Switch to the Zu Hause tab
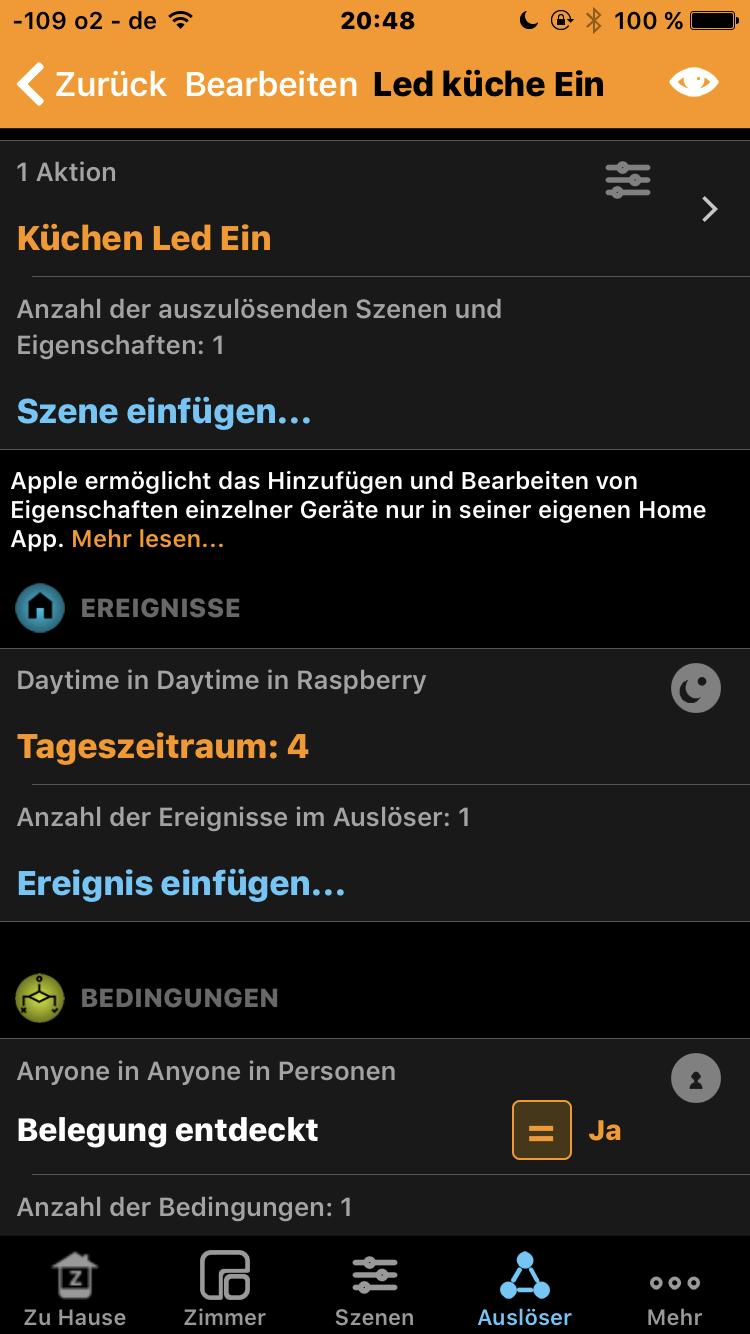The width and height of the screenshot is (750, 1334). click(x=75, y=1290)
